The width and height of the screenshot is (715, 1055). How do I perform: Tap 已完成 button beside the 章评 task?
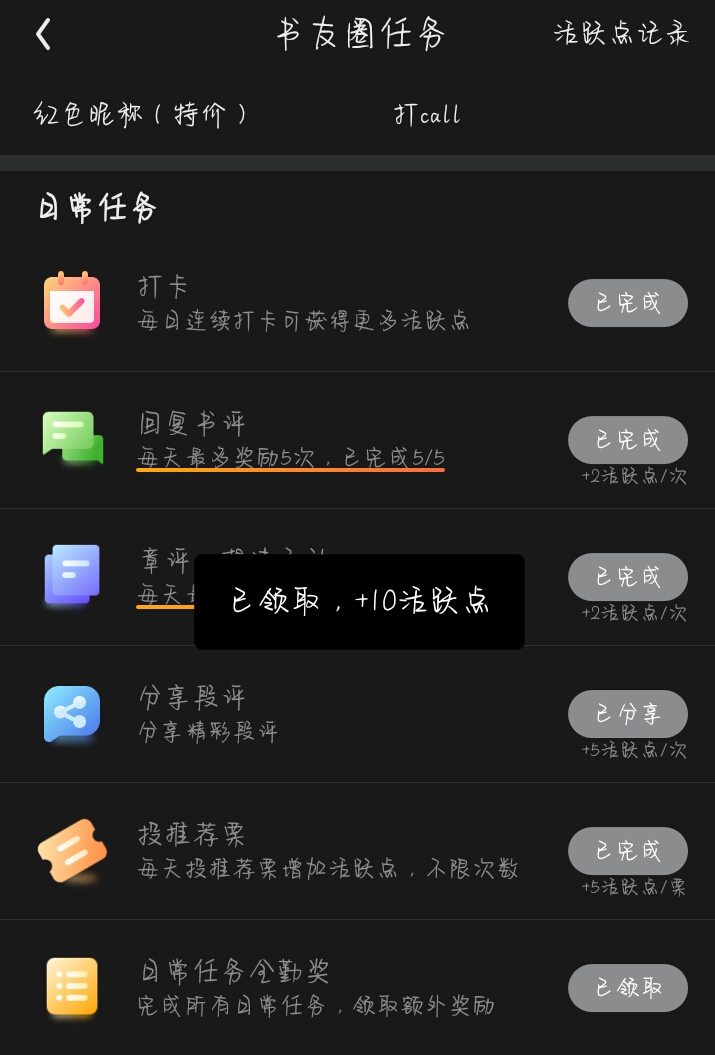[x=627, y=577]
